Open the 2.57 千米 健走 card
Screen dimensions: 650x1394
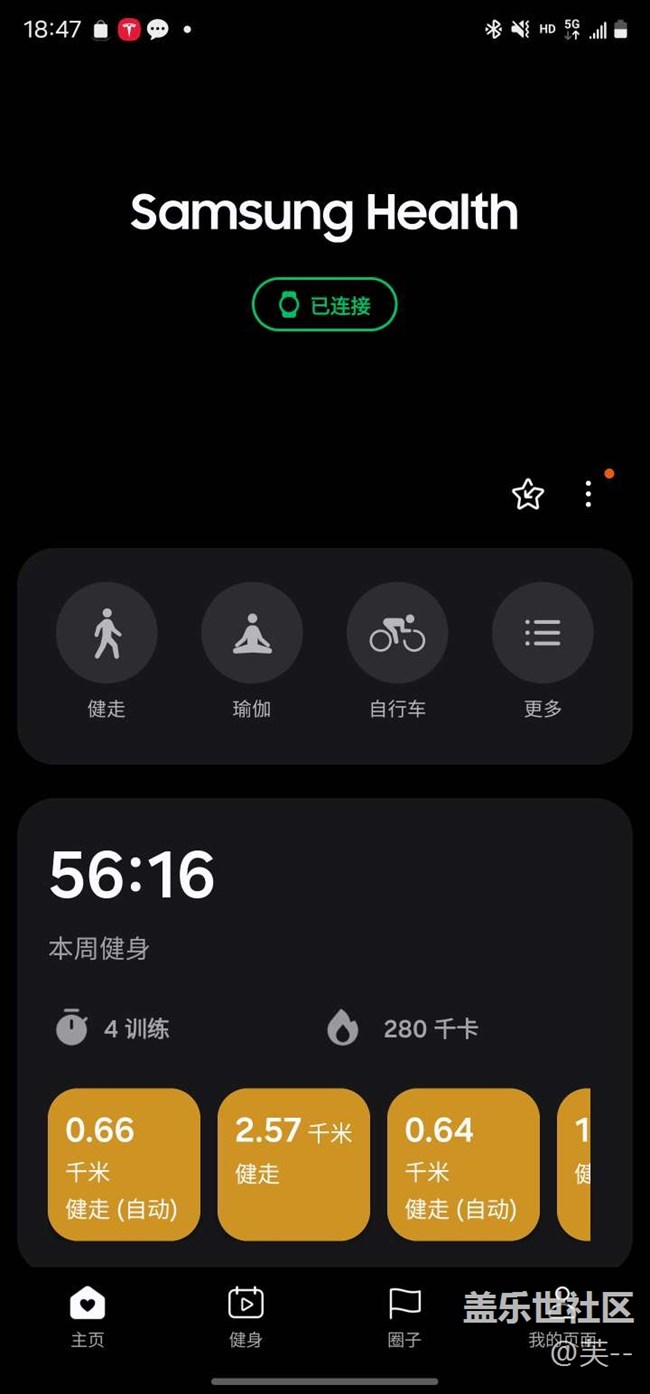pyautogui.click(x=294, y=1164)
